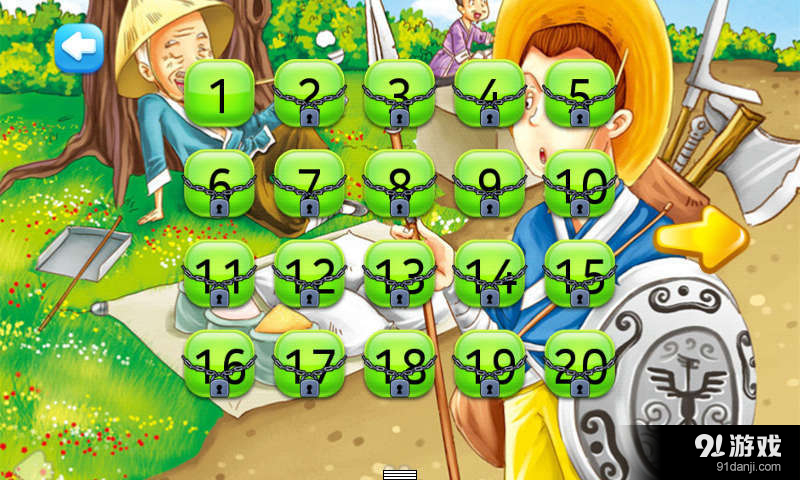Viewport: 800px width, 480px height.
Task: Tap locked level 13
Action: point(400,274)
